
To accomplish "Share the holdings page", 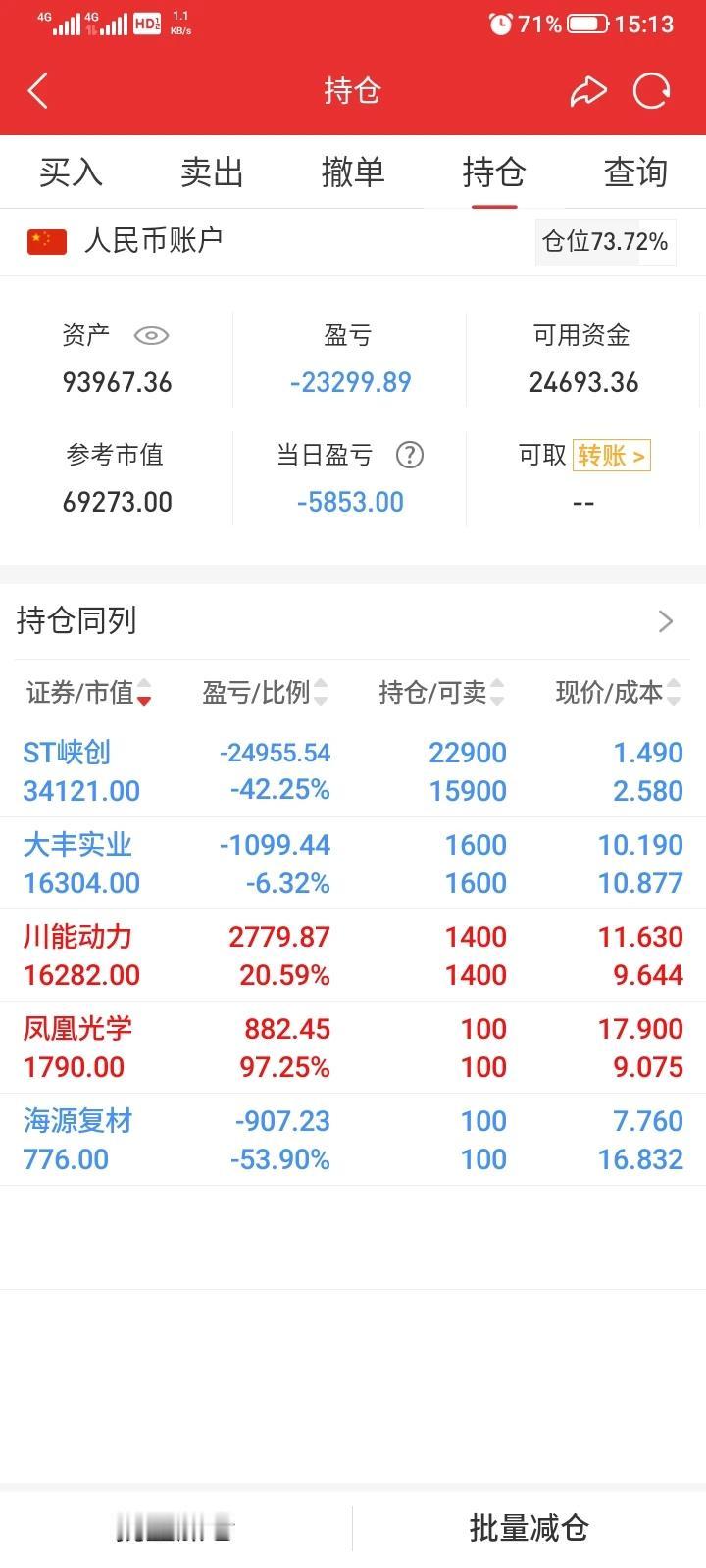I will [588, 91].
